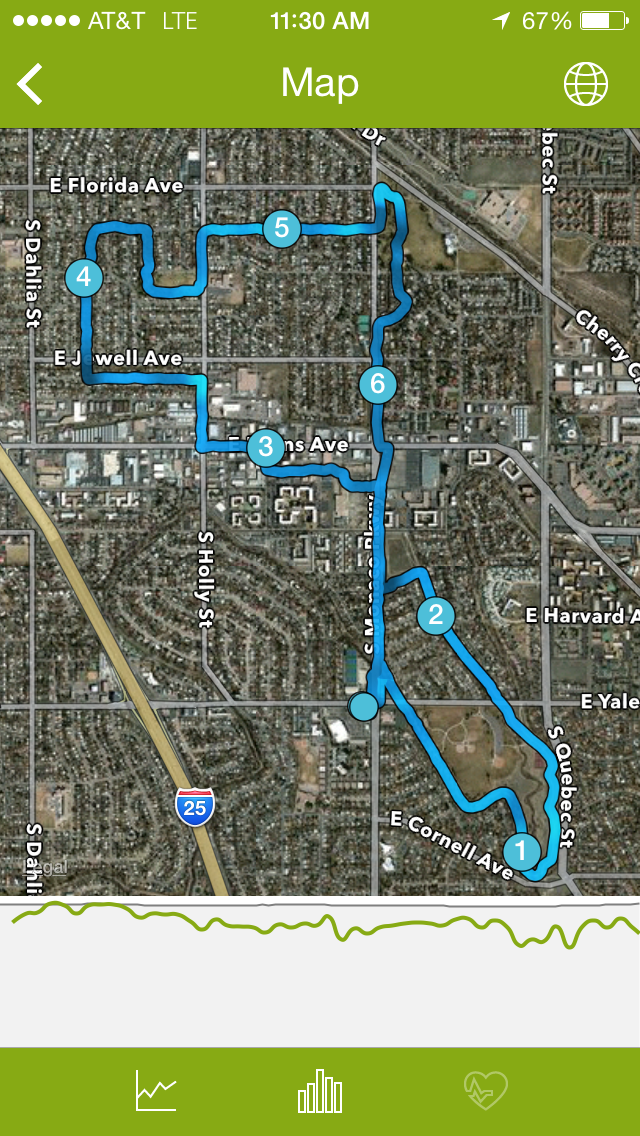The width and height of the screenshot is (640, 1136).
Task: Tap the unnumbered start point marker
Action: [x=364, y=706]
